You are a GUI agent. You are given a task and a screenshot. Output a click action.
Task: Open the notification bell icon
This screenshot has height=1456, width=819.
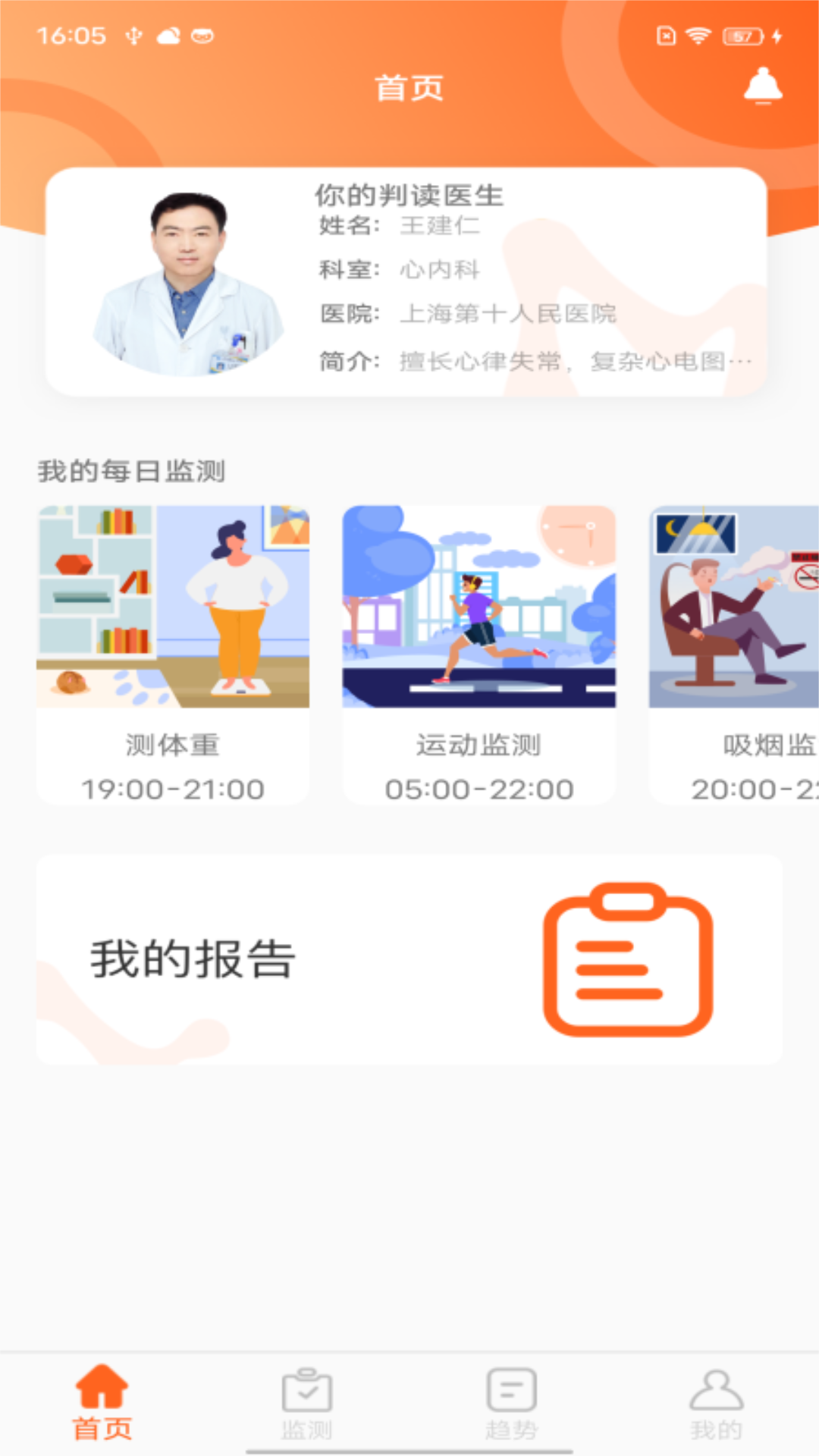[763, 86]
